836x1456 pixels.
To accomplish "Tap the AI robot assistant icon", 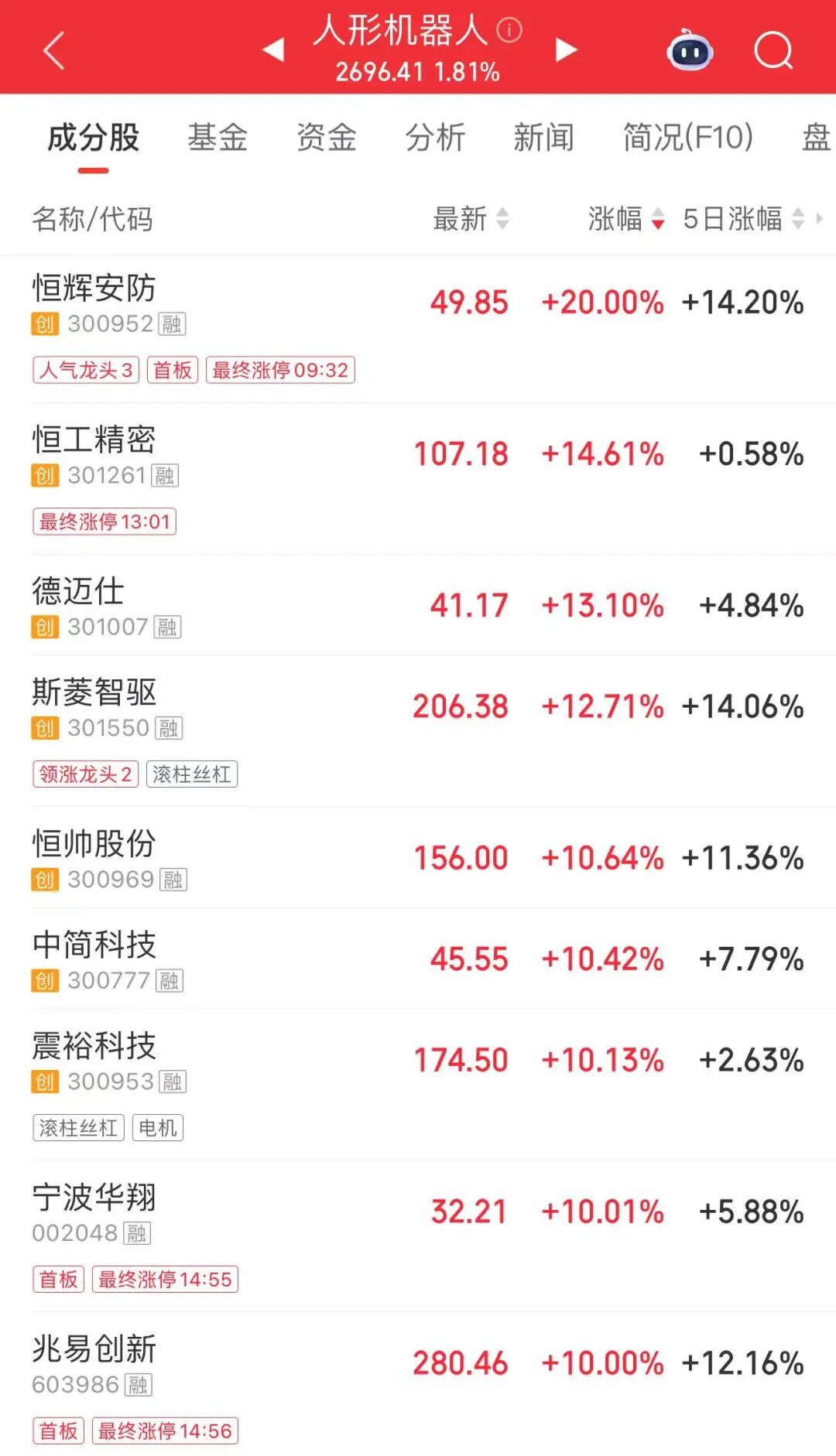I will (688, 50).
